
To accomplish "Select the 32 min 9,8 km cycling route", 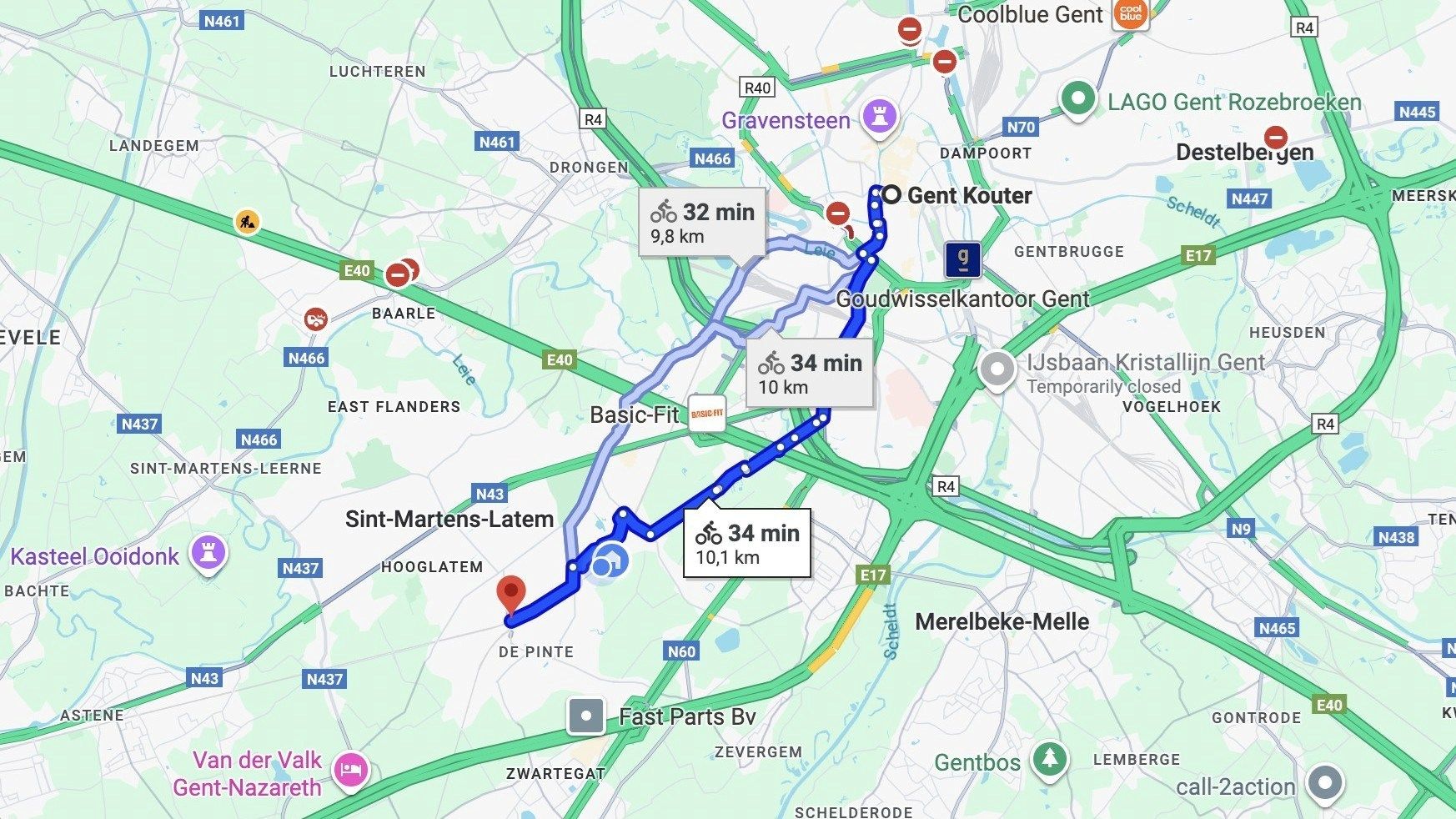I will (x=701, y=223).
